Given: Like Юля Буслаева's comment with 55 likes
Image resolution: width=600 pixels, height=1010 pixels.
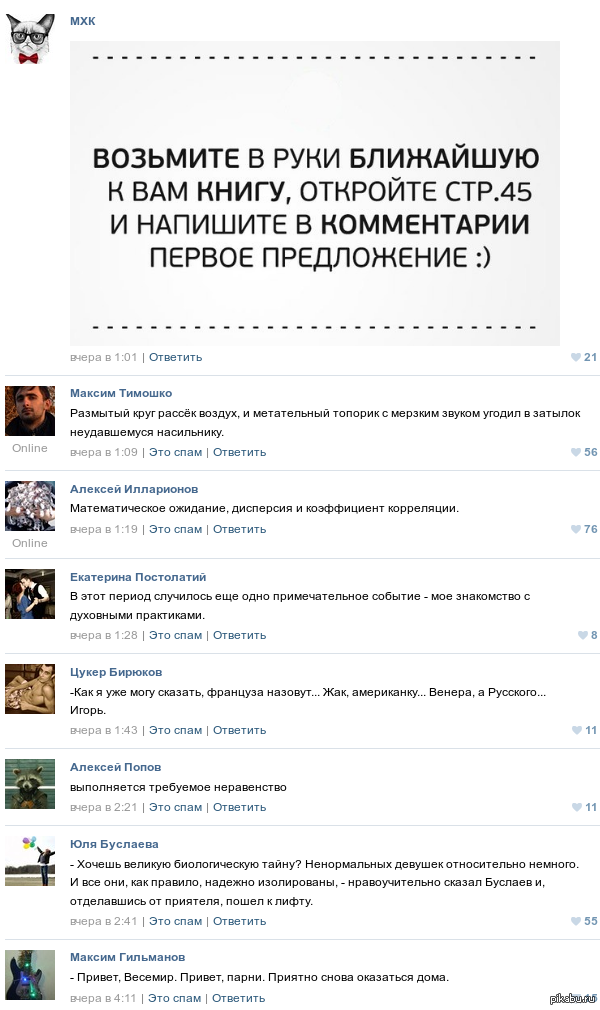Looking at the screenshot, I should pyautogui.click(x=576, y=921).
